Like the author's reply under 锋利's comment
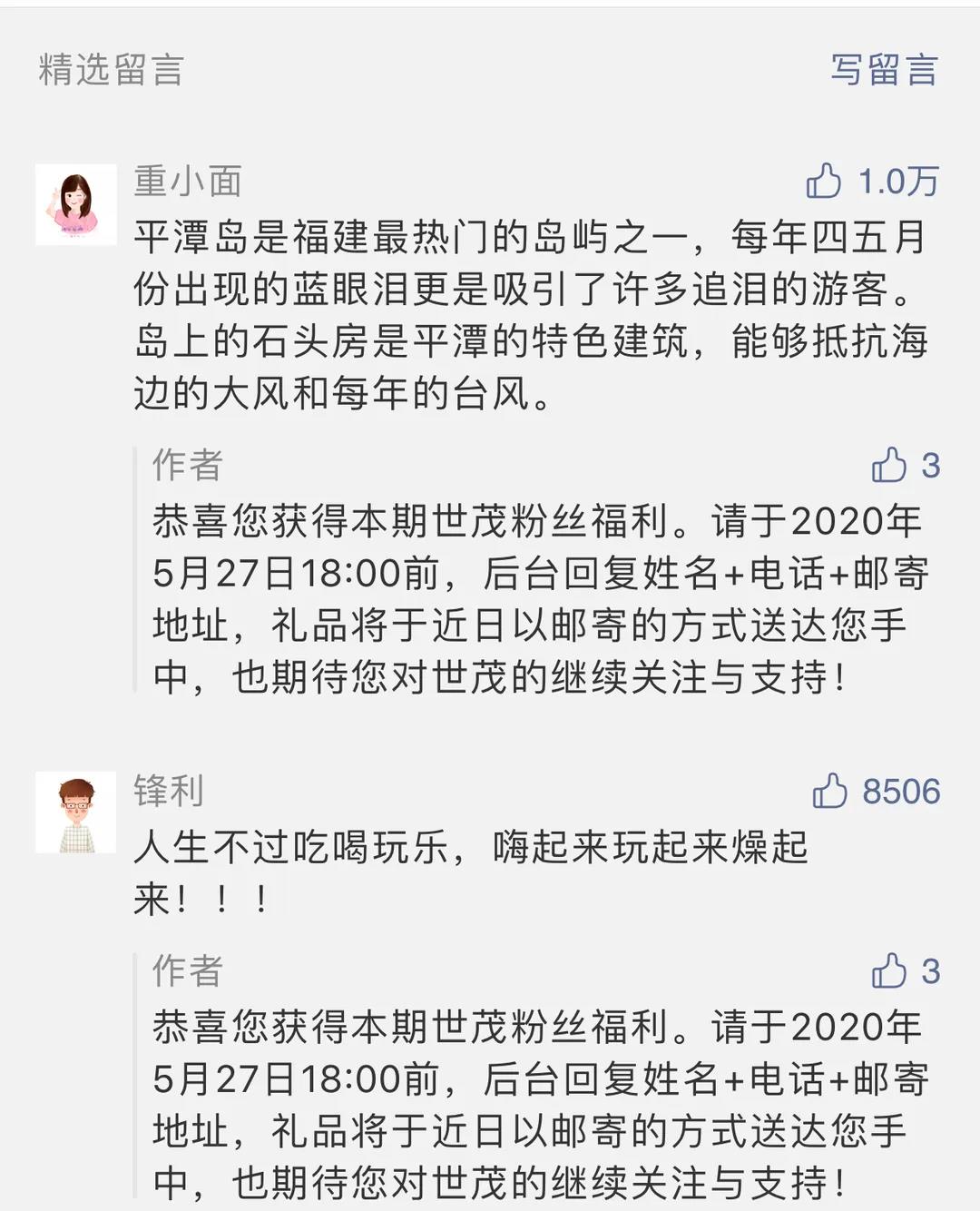 [889, 970]
